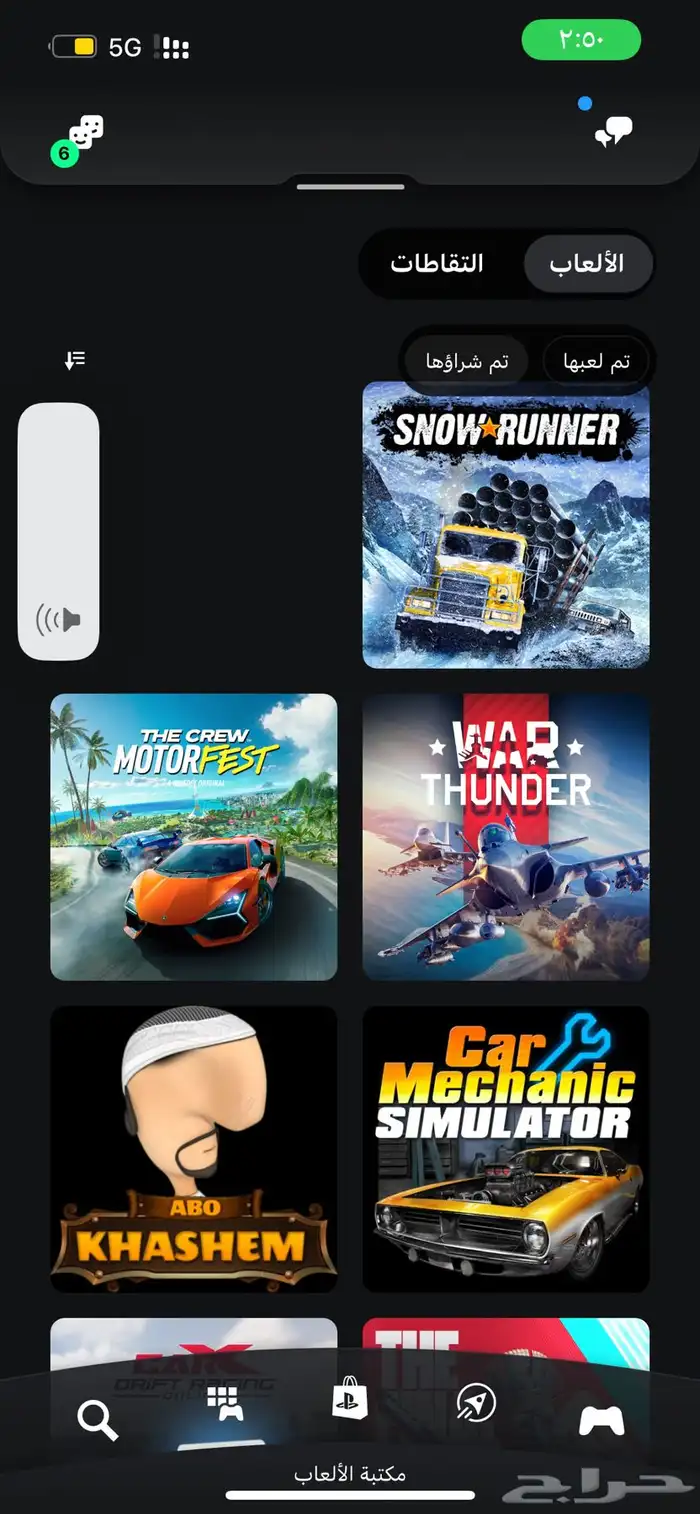Go to the controller play tab
This screenshot has width=700, height=1514.
[x=602, y=1420]
